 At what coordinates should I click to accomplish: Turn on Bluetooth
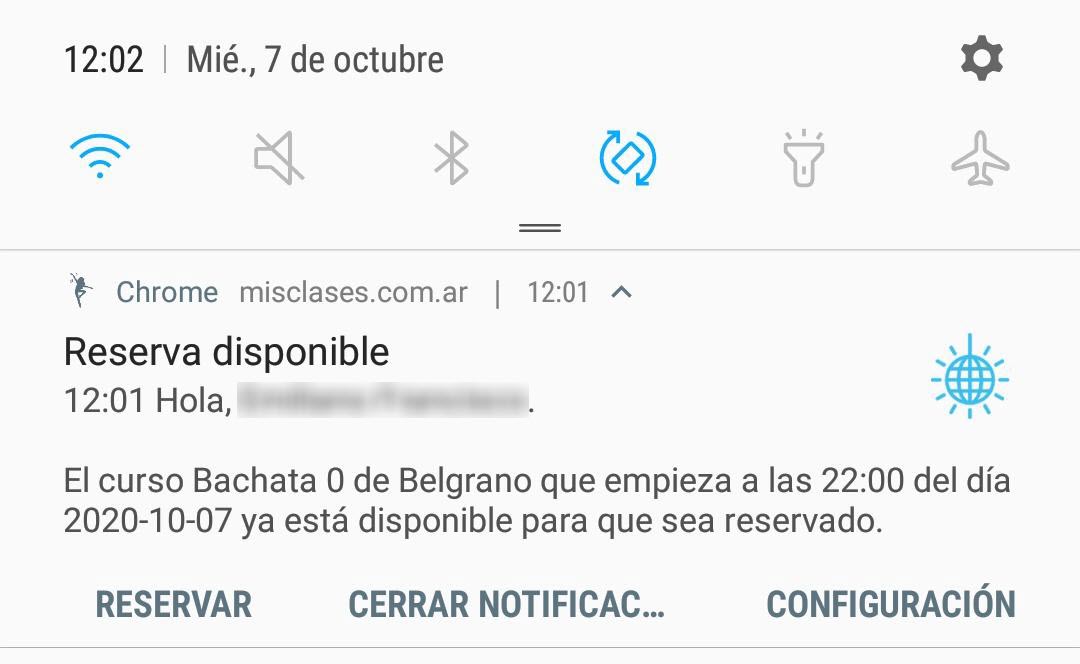[451, 159]
